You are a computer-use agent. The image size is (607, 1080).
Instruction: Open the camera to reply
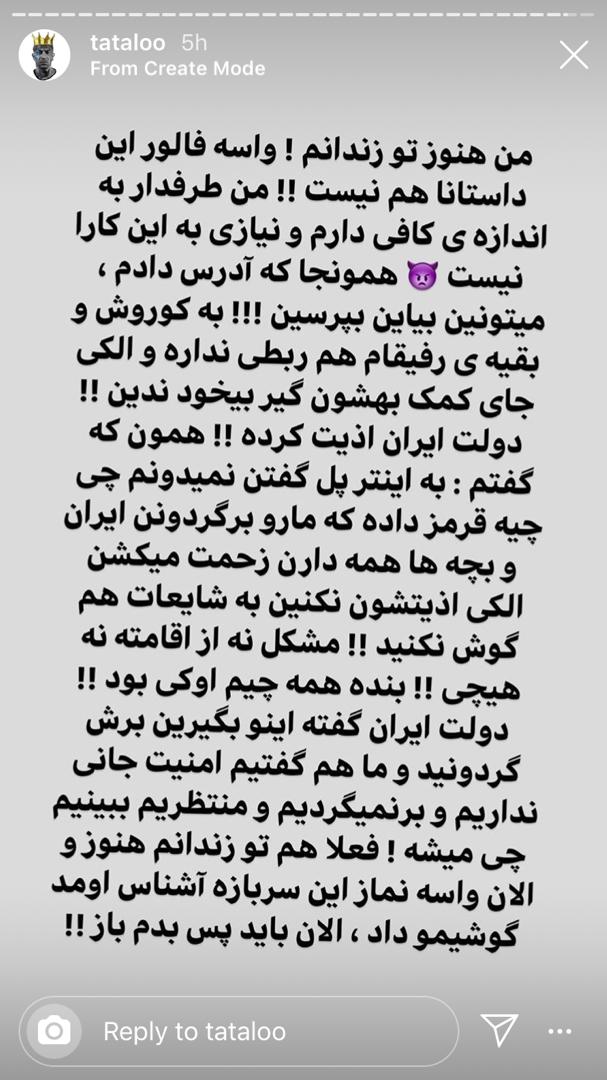55,1031
